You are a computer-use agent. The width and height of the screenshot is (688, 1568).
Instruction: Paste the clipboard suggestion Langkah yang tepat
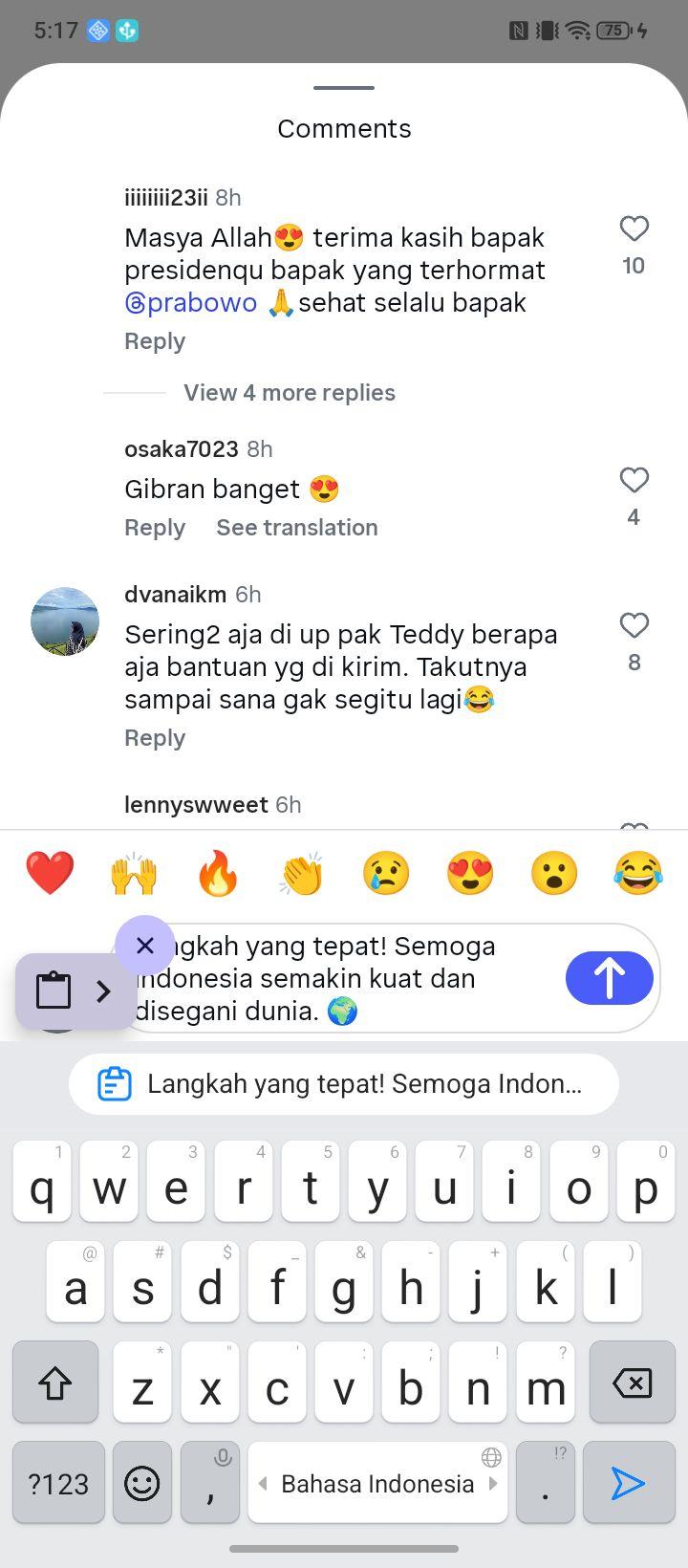344,1084
